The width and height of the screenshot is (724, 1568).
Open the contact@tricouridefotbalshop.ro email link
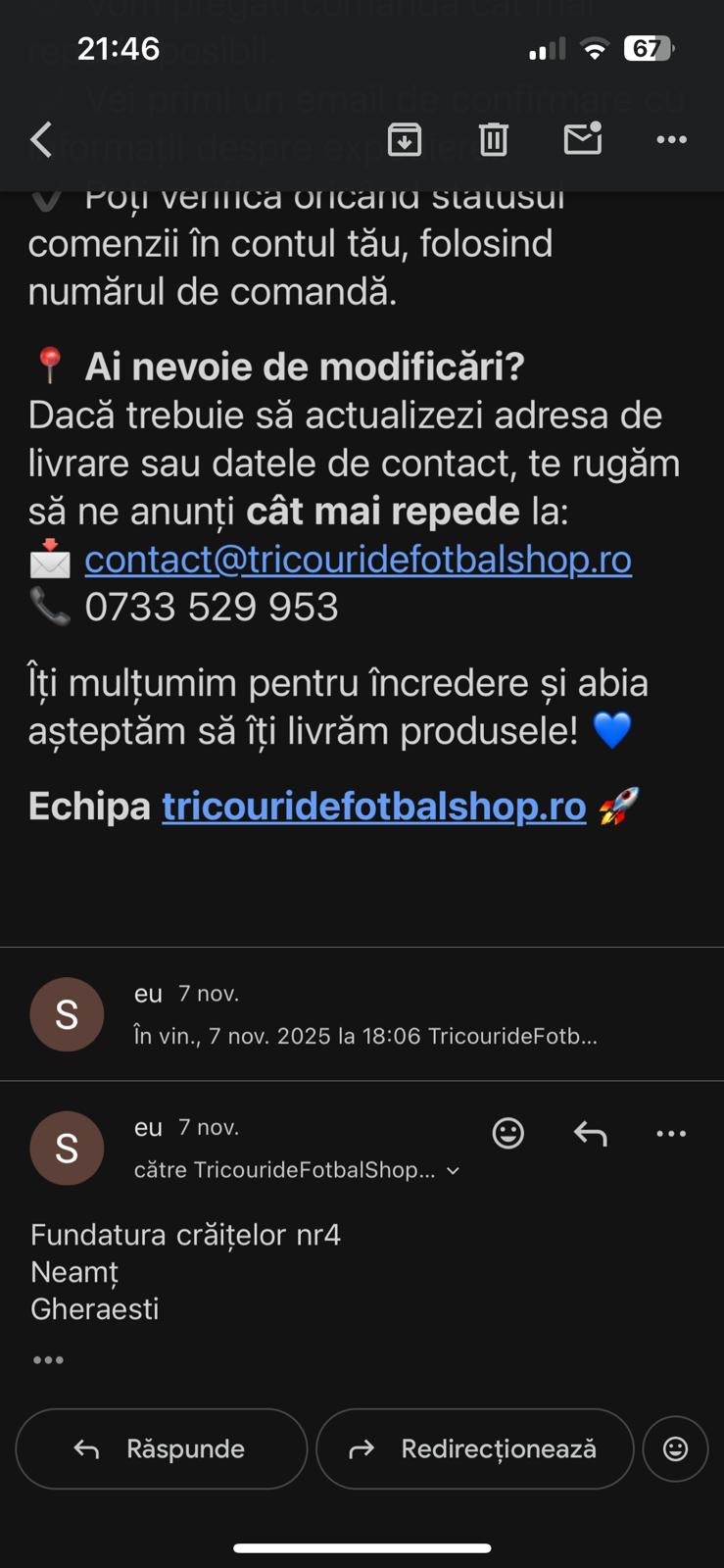[358, 560]
